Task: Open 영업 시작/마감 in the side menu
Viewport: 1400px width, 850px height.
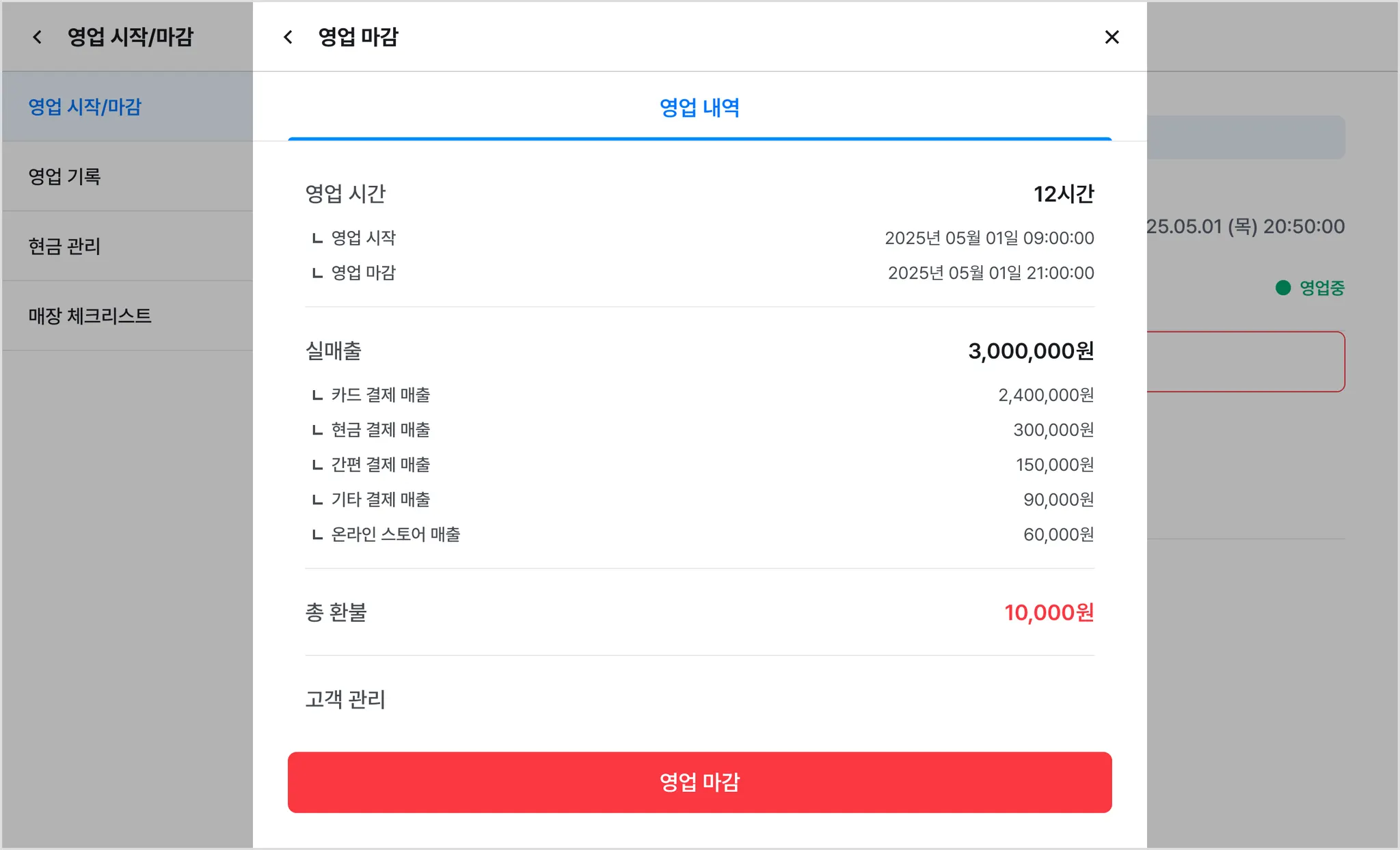Action: [85, 107]
